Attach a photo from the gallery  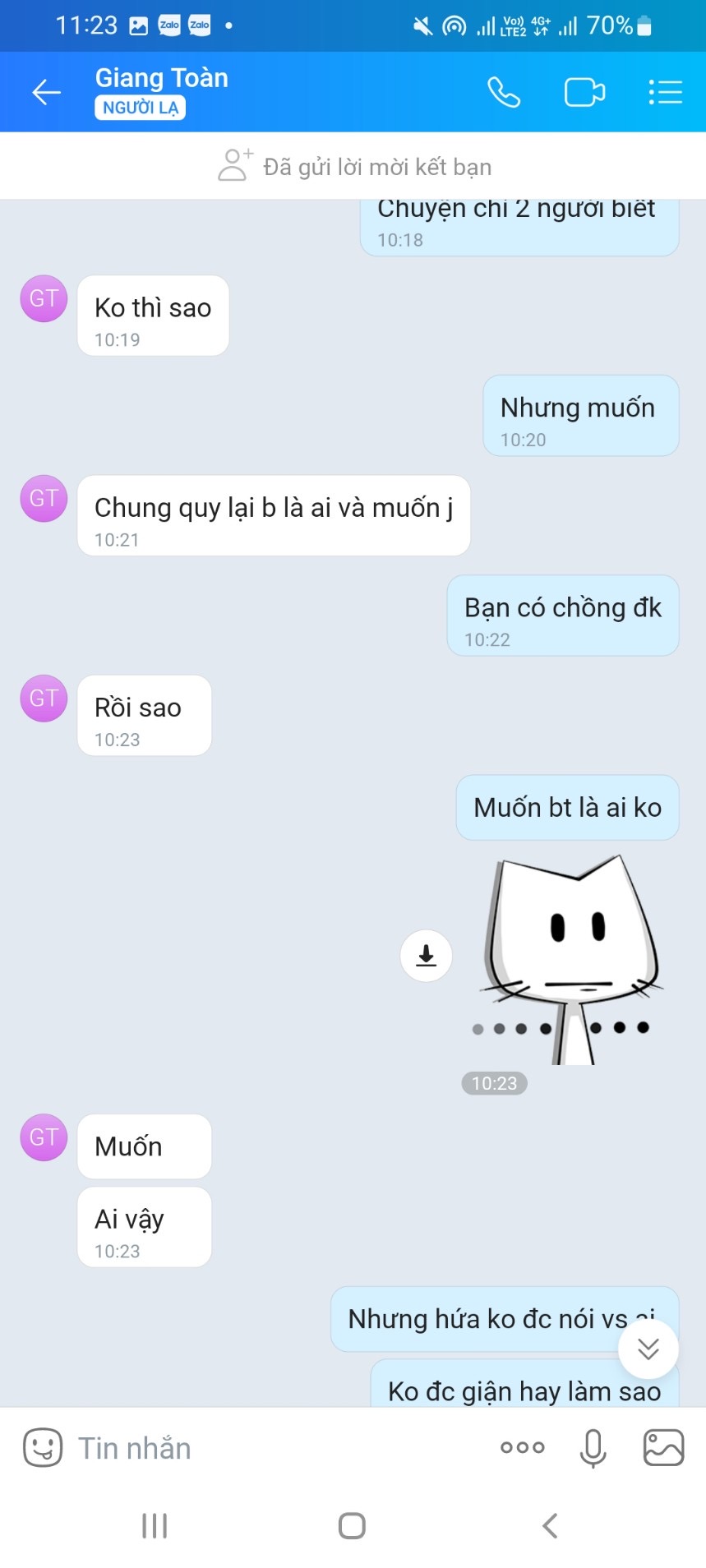tap(663, 1447)
